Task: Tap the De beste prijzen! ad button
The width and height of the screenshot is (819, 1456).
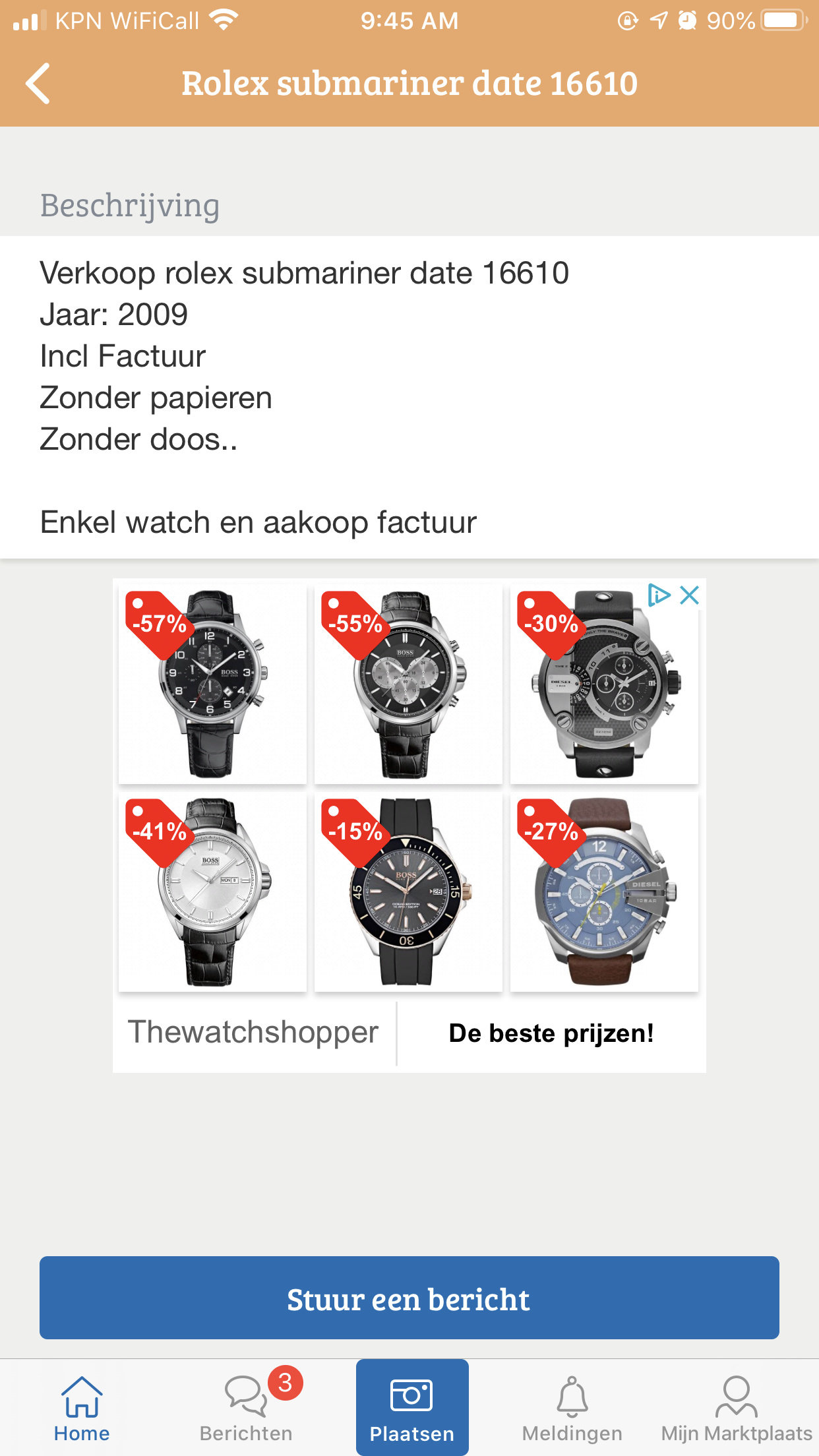Action: click(551, 1033)
